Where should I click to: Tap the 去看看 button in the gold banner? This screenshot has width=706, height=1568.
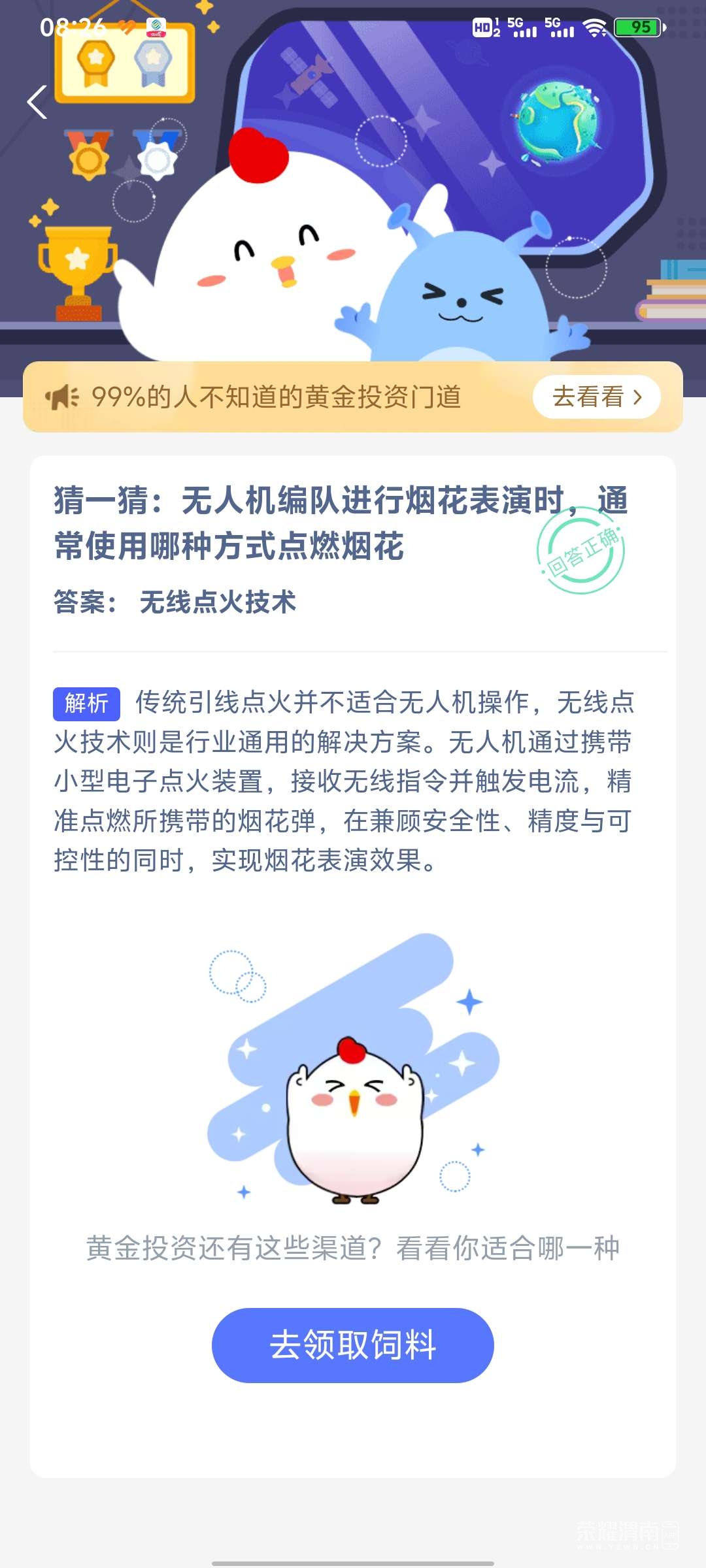(596, 397)
